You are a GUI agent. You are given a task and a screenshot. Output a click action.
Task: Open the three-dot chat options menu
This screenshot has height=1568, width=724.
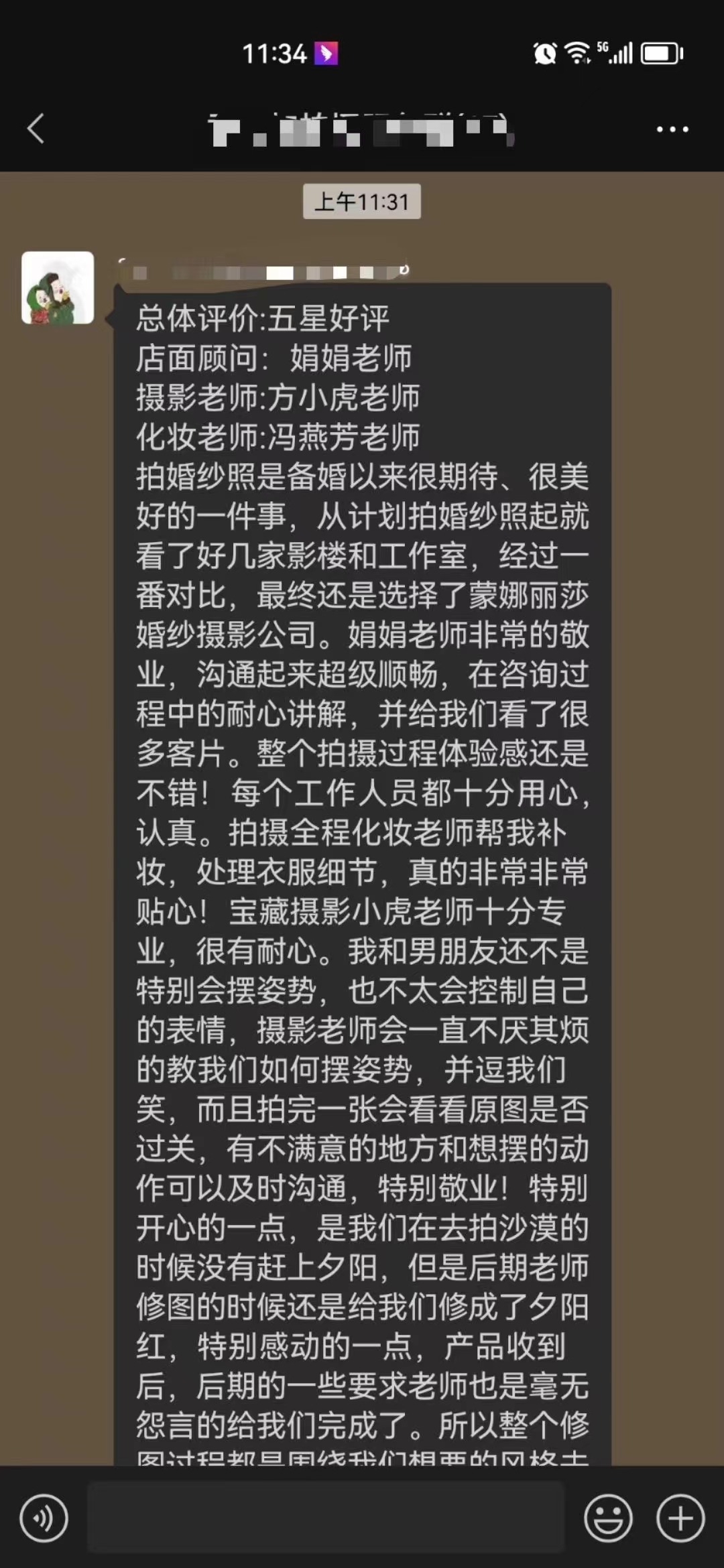[672, 129]
